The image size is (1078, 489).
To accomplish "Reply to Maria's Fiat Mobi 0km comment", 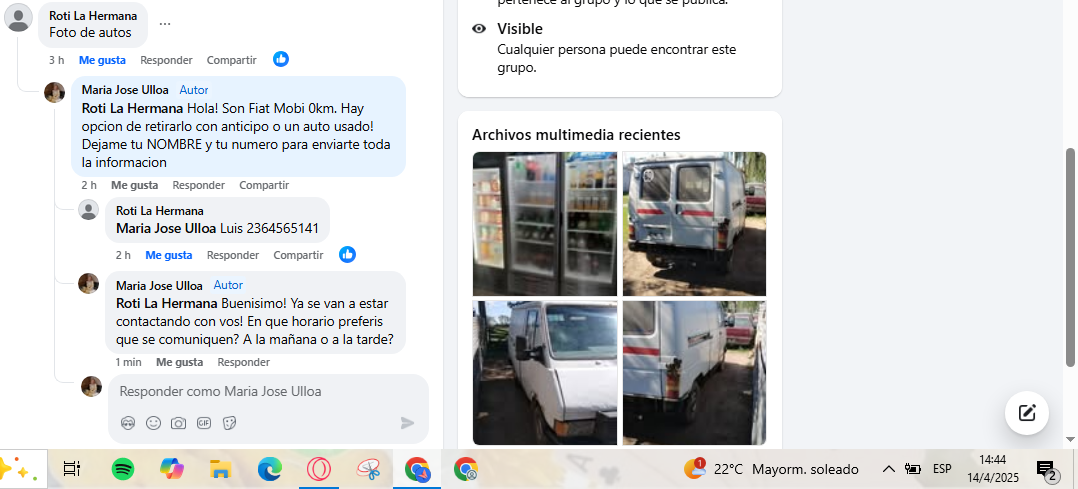I will pos(198,185).
